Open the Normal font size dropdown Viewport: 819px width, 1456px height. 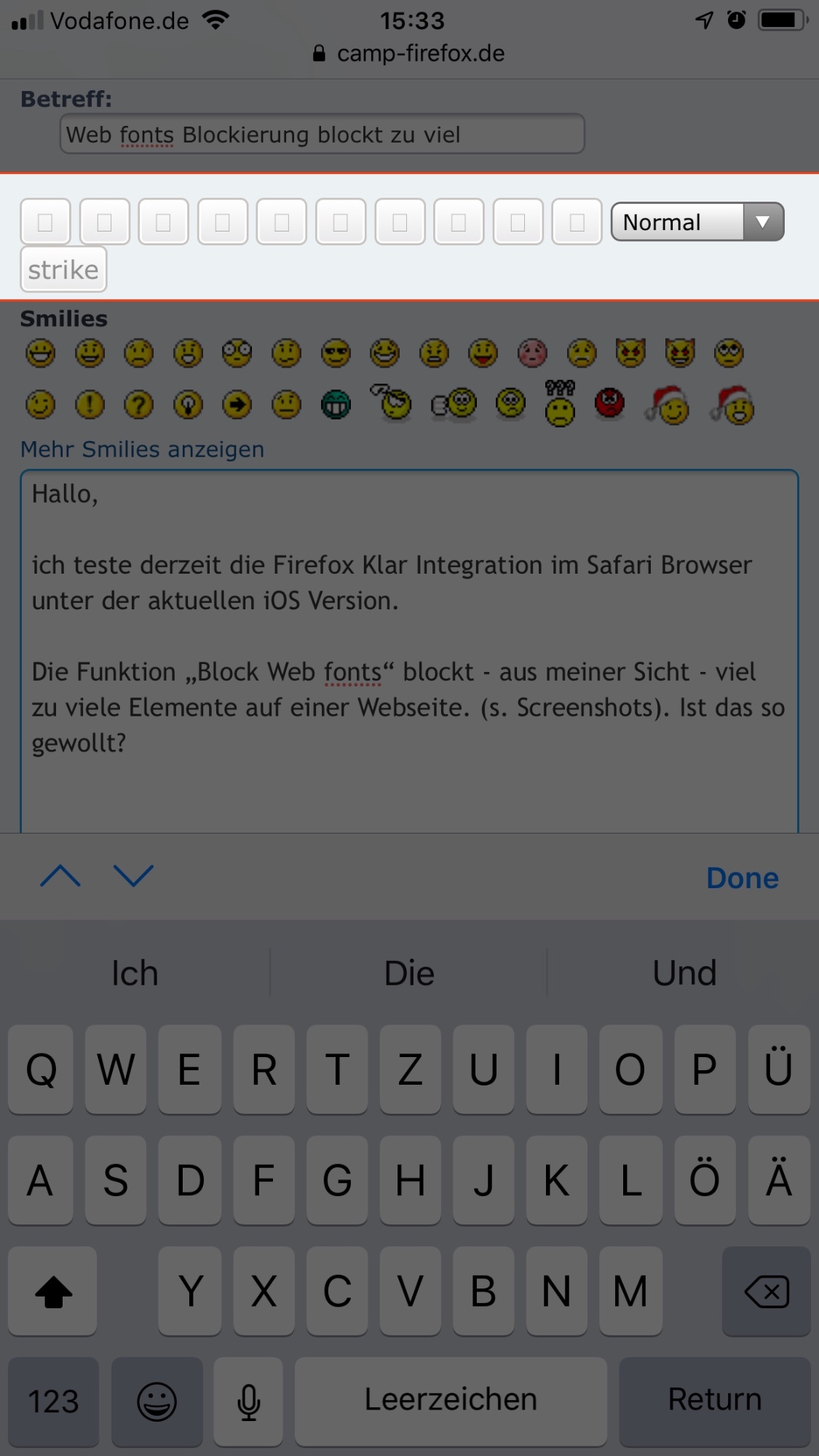[x=697, y=222]
